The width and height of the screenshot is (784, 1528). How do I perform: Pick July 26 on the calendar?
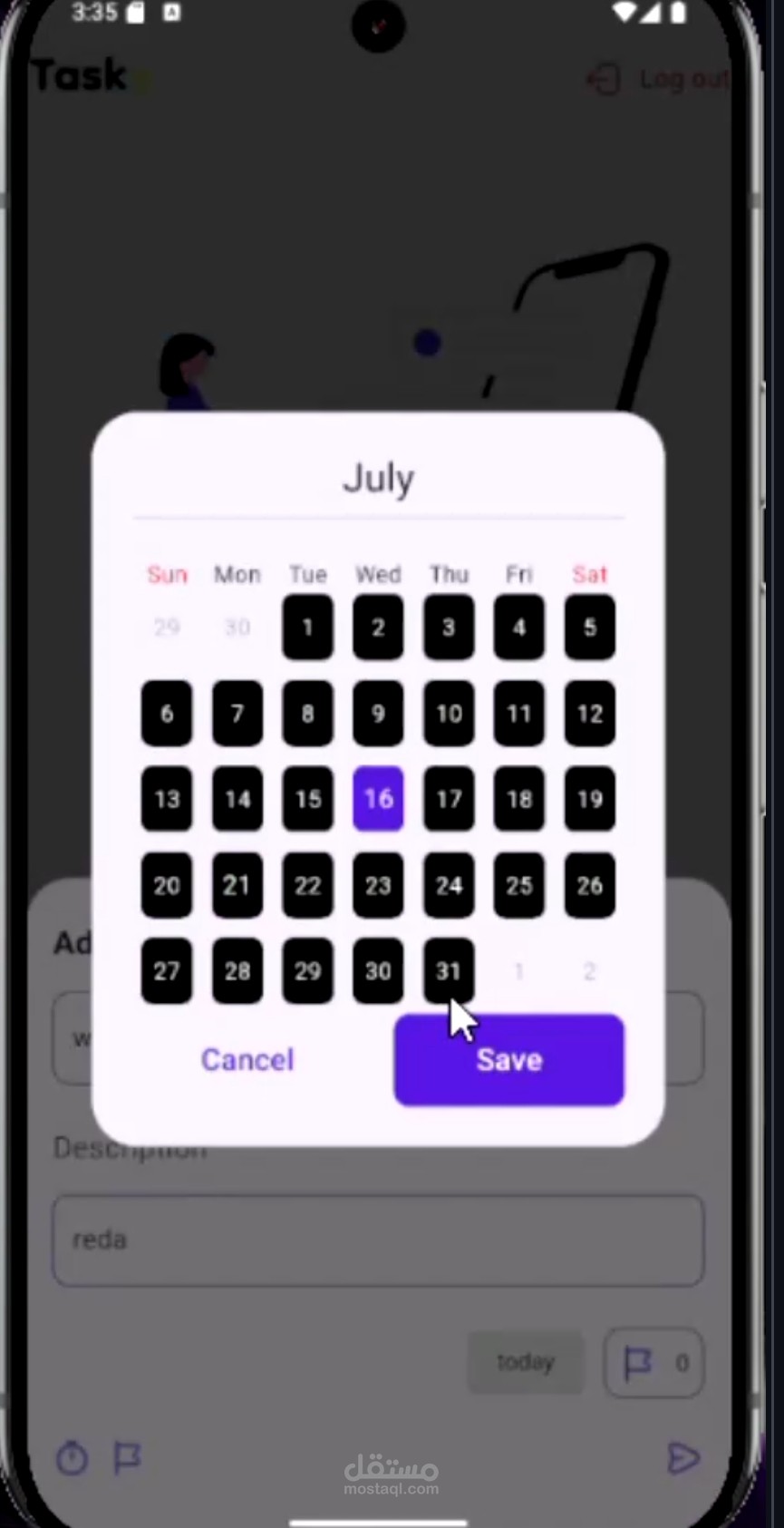pos(589,885)
